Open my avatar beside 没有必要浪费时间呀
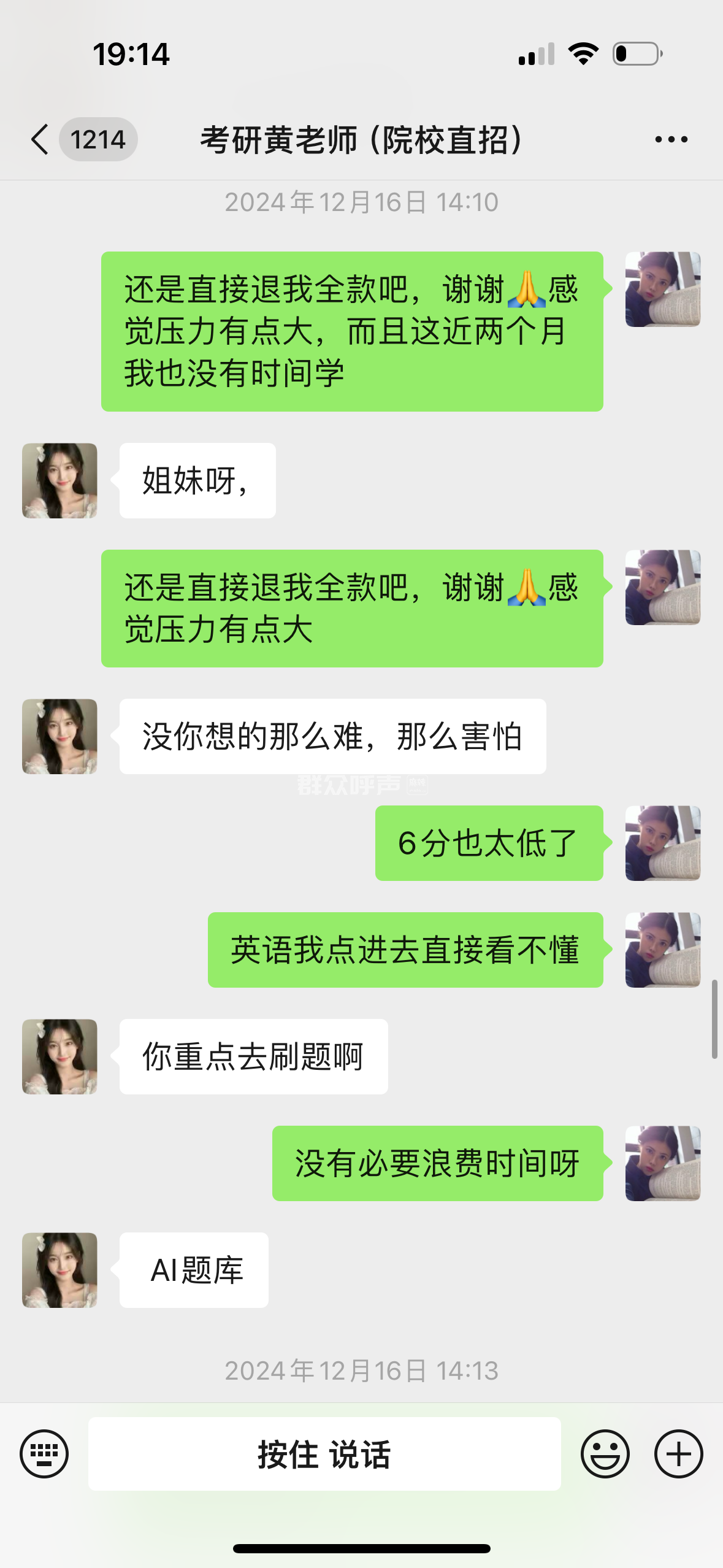Screen dimensions: 723x1568 662,1163
